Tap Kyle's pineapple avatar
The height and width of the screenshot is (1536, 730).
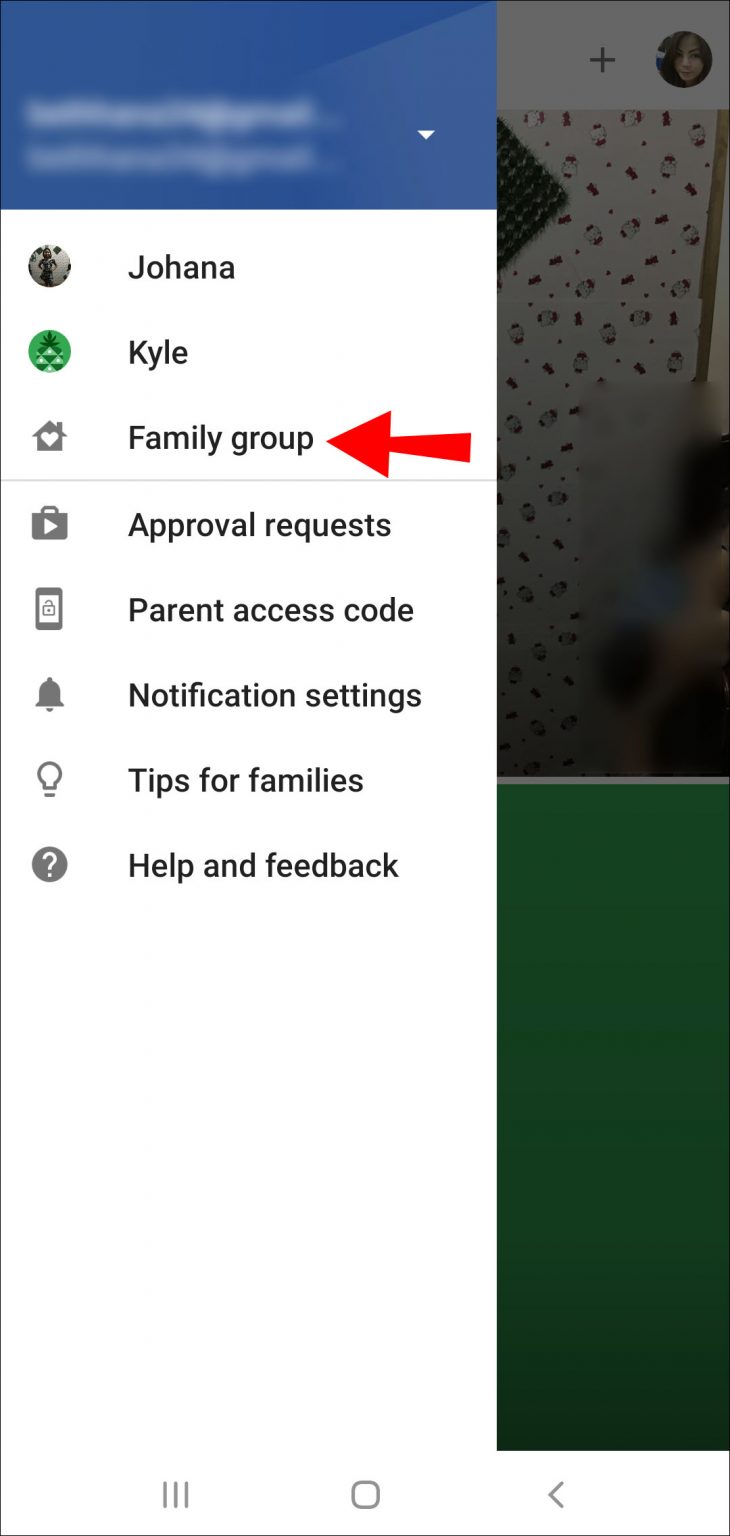click(51, 351)
